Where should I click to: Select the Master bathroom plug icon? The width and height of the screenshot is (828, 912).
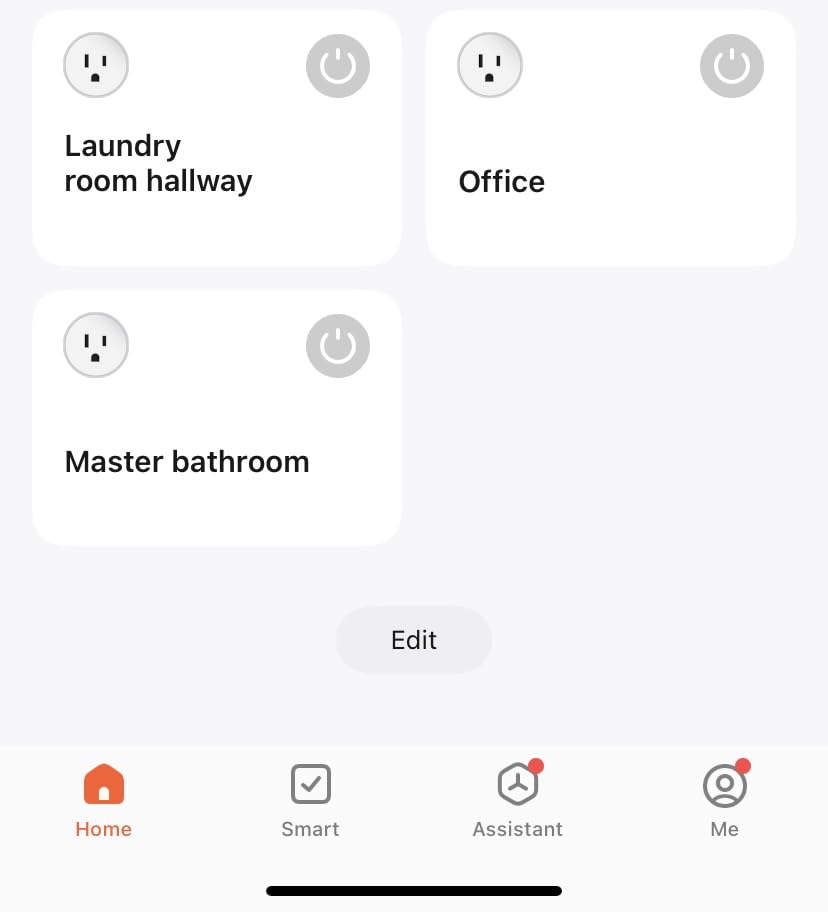(96, 345)
